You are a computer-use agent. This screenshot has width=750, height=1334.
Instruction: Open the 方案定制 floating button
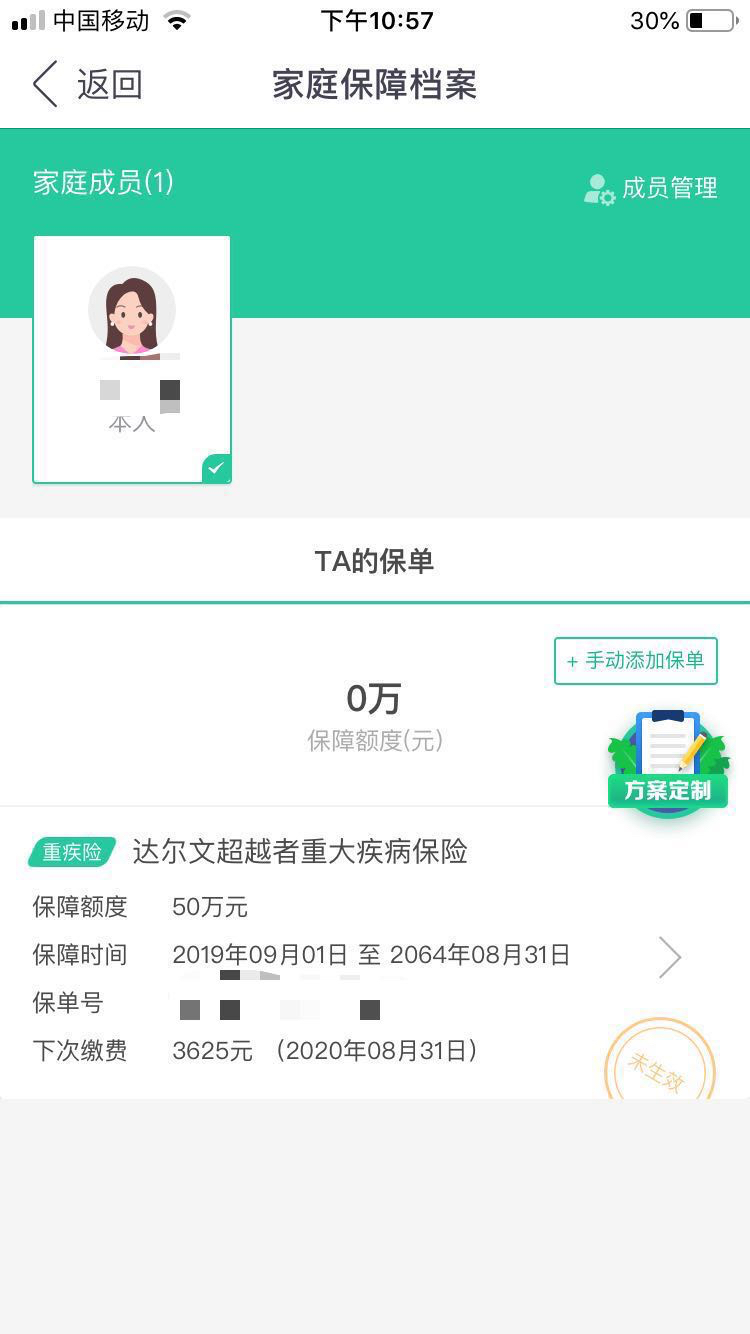(x=668, y=763)
